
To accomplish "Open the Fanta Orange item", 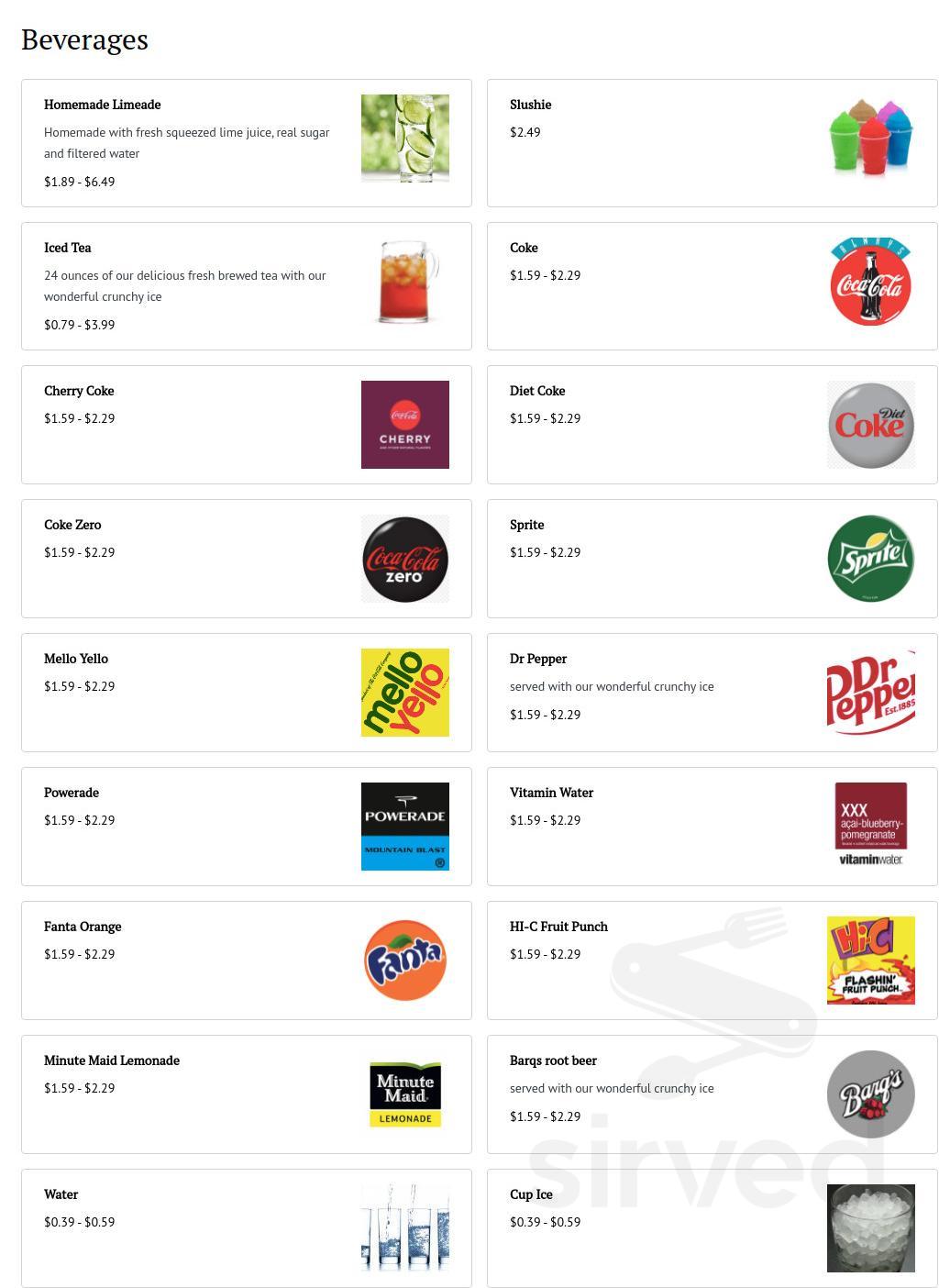I will pos(246,960).
